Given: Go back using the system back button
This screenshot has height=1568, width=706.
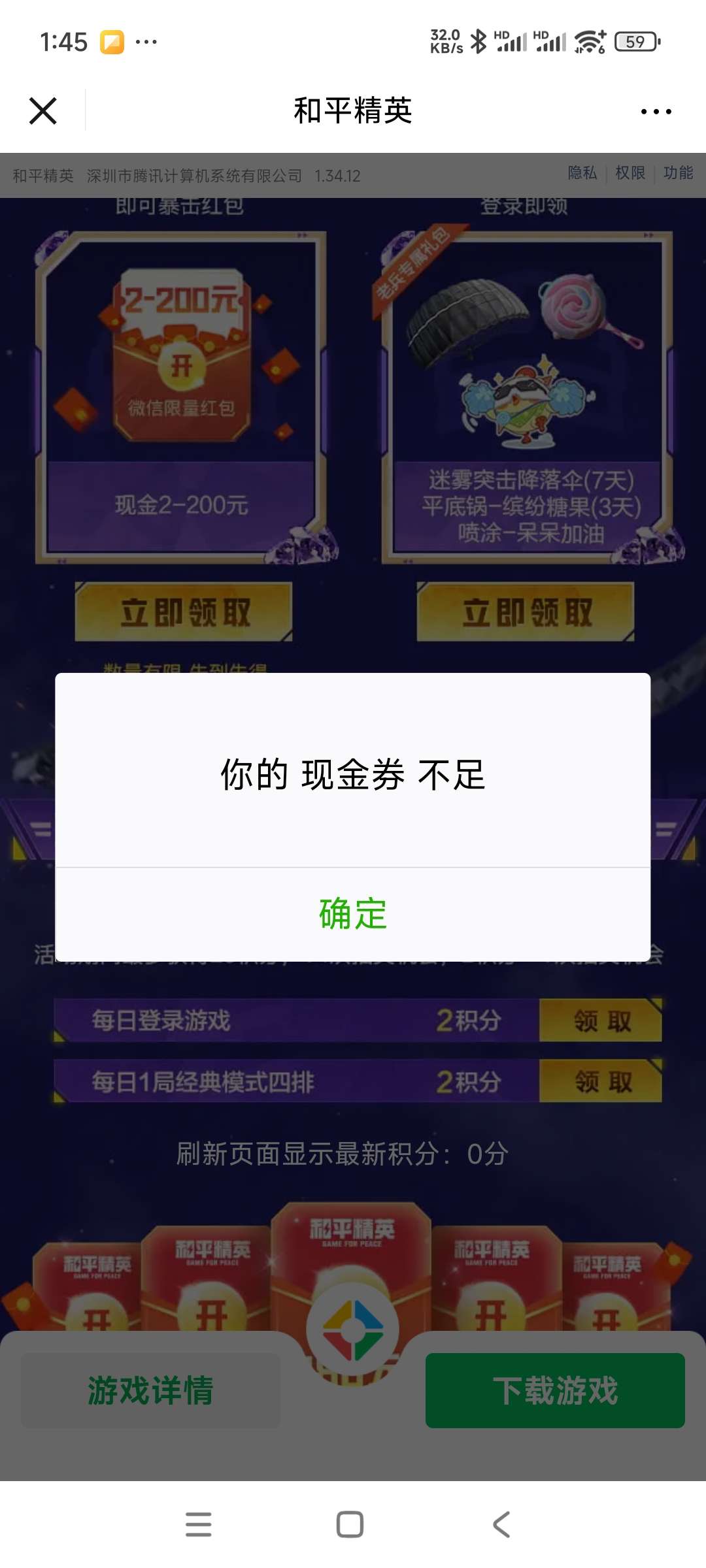Looking at the screenshot, I should point(501,1525).
